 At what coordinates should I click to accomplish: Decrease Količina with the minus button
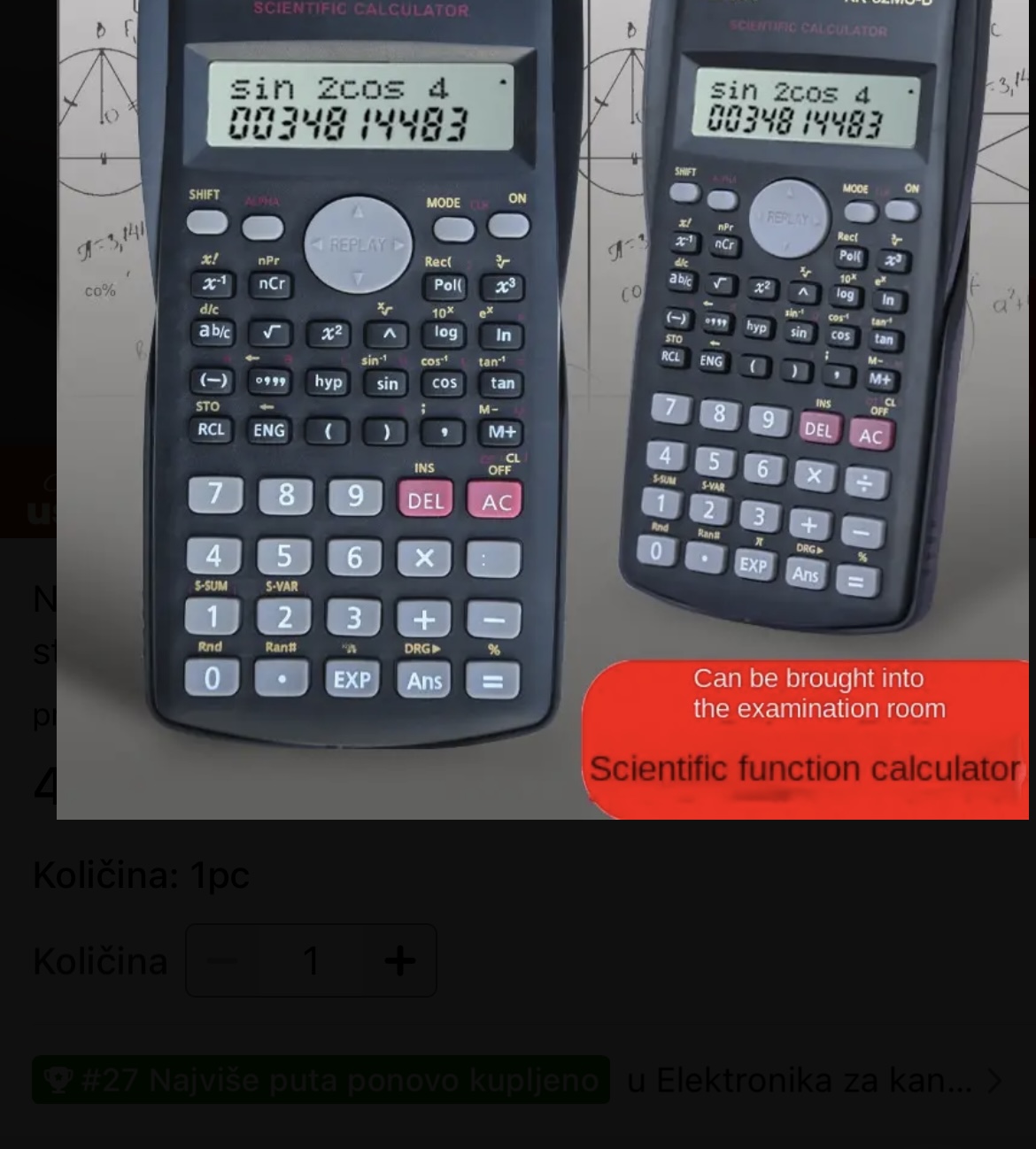tap(222, 960)
